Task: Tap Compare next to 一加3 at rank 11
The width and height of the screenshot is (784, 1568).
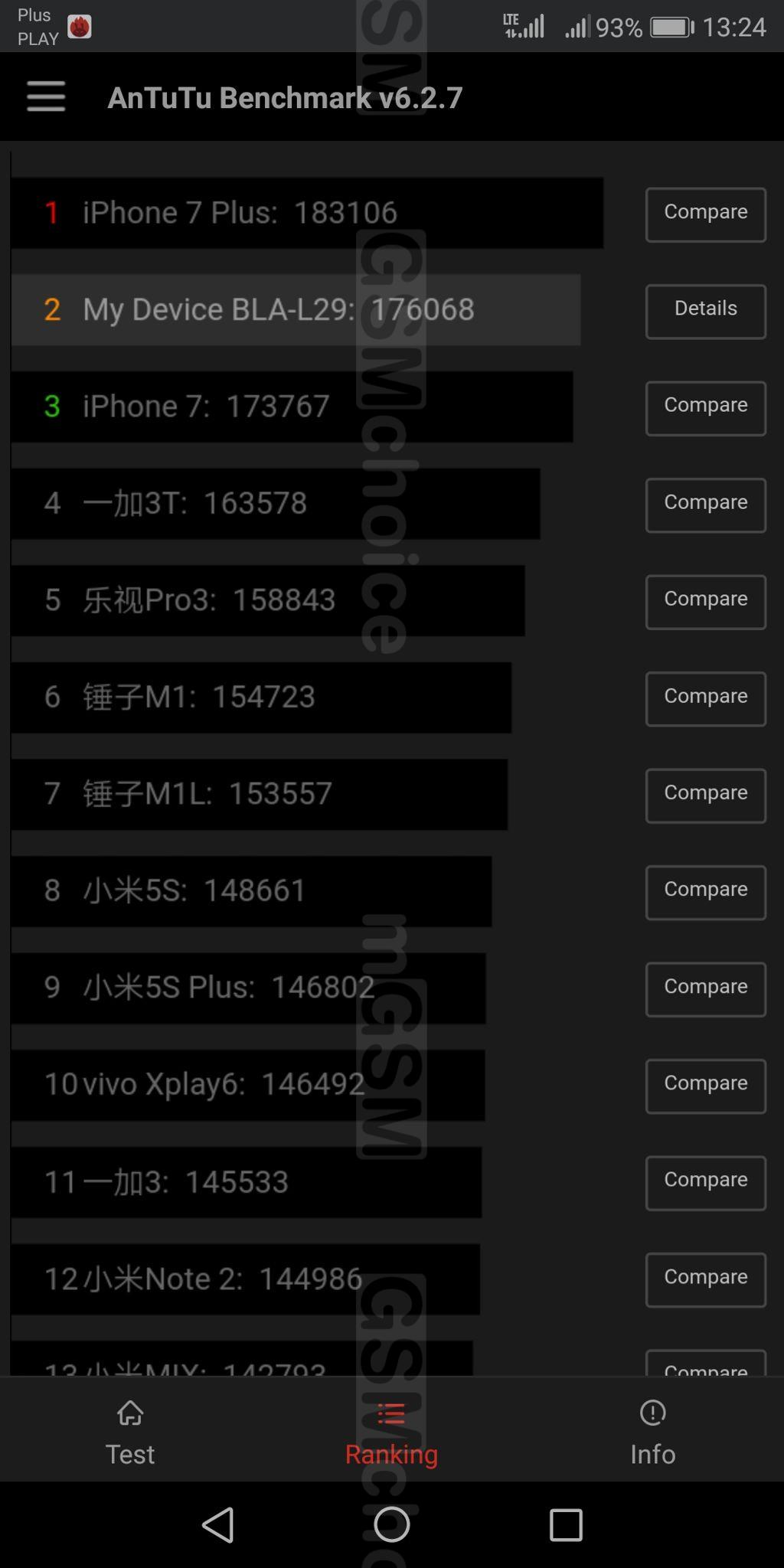Action: pos(705,1183)
